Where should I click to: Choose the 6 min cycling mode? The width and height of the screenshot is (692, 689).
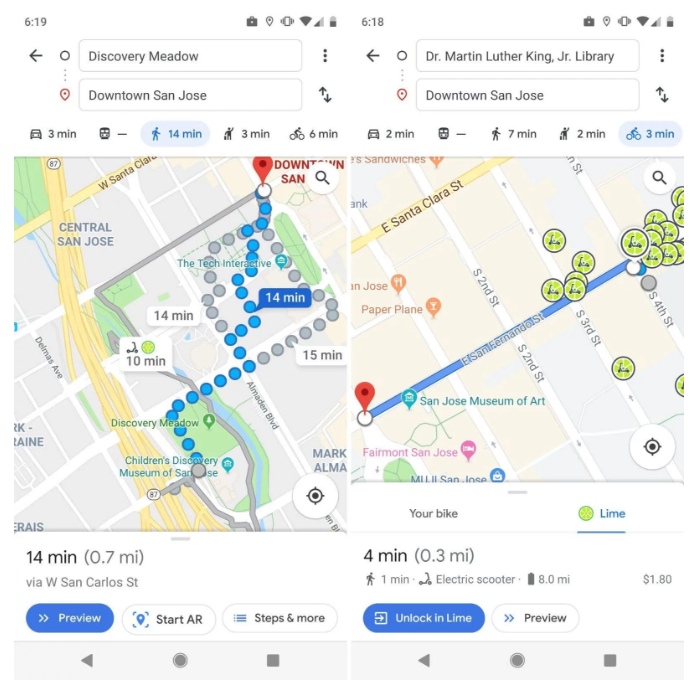click(313, 134)
